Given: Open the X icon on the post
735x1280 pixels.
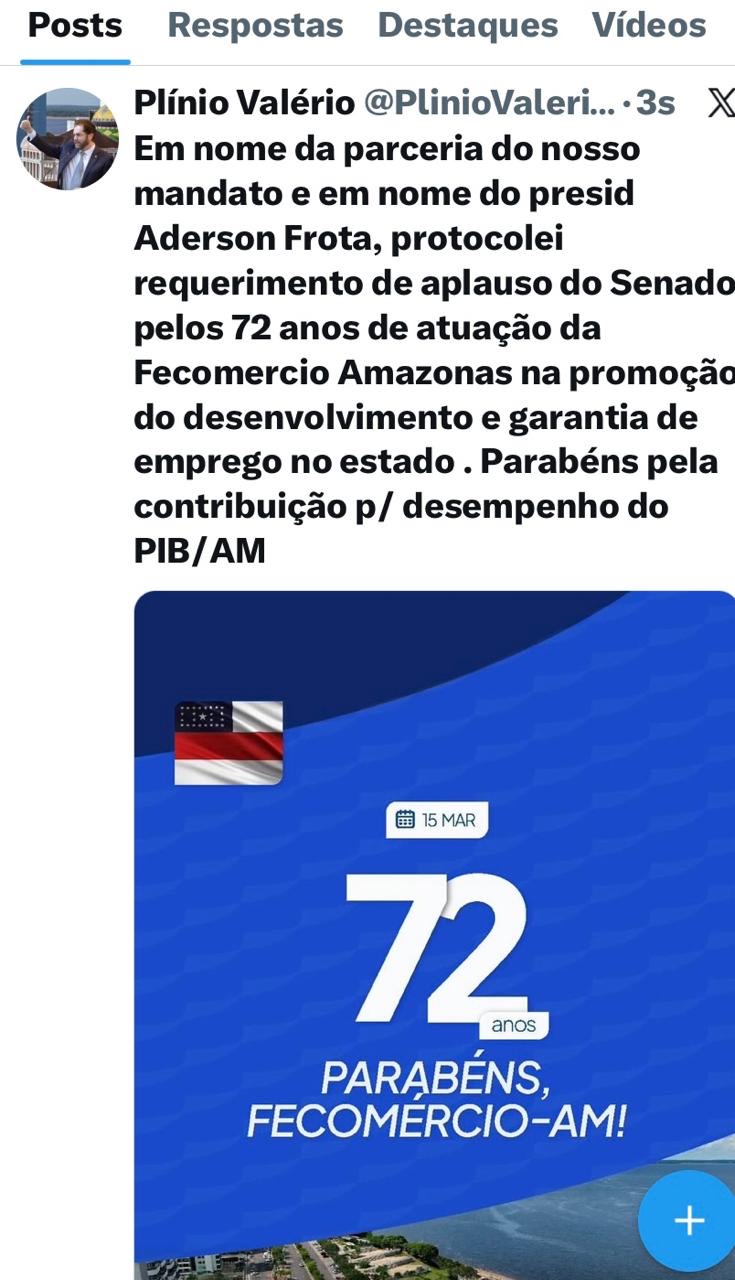Looking at the screenshot, I should pos(719,102).
